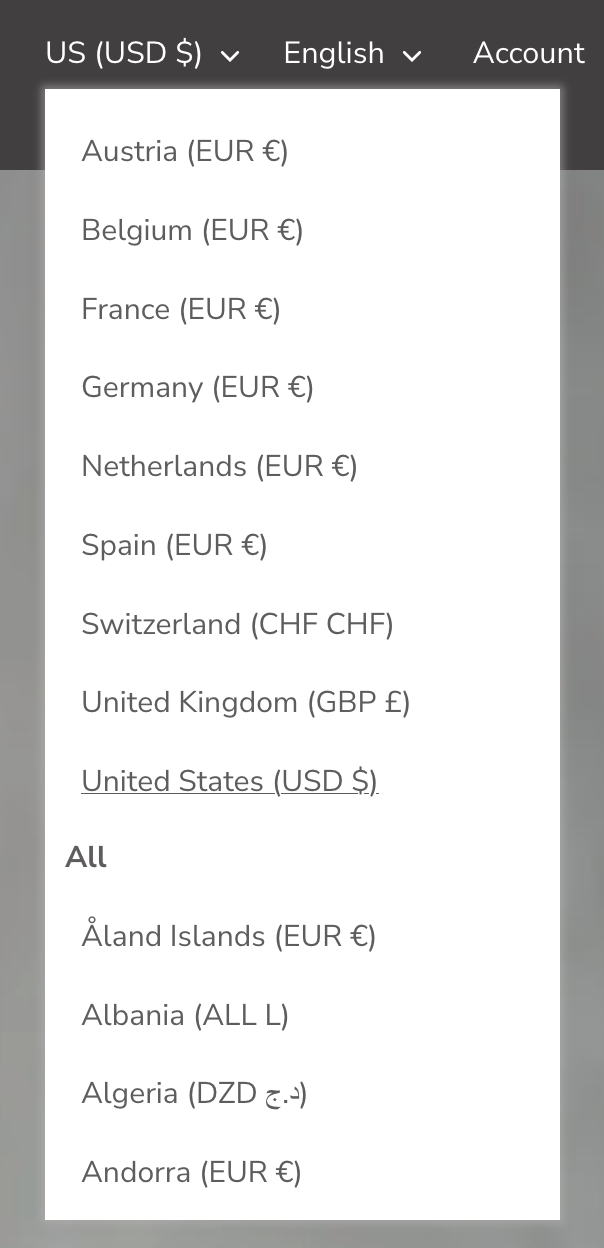
Task: Tap United States (USD $) option
Action: click(230, 781)
